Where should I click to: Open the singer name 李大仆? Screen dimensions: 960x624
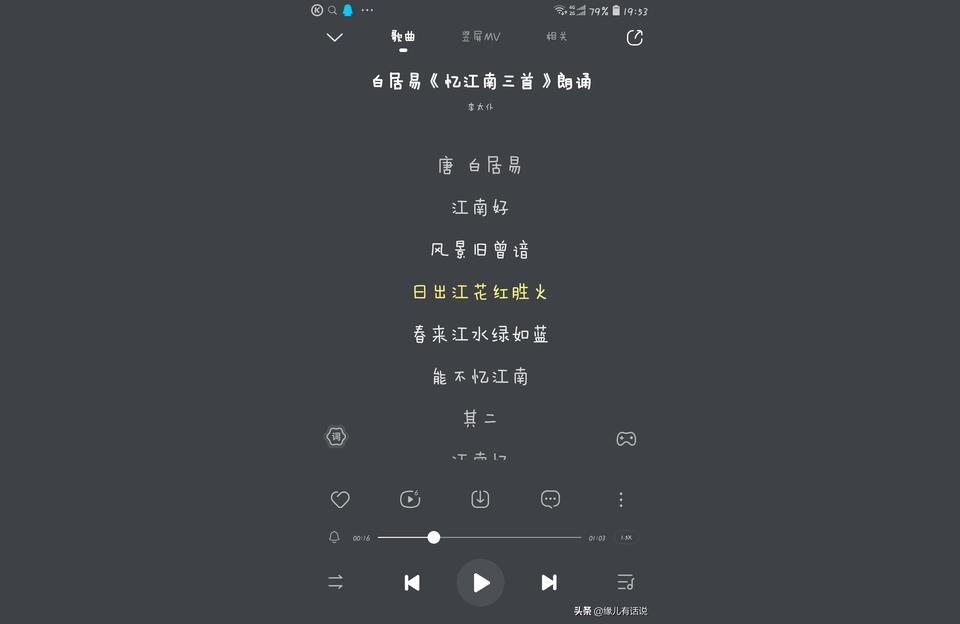tap(481, 107)
